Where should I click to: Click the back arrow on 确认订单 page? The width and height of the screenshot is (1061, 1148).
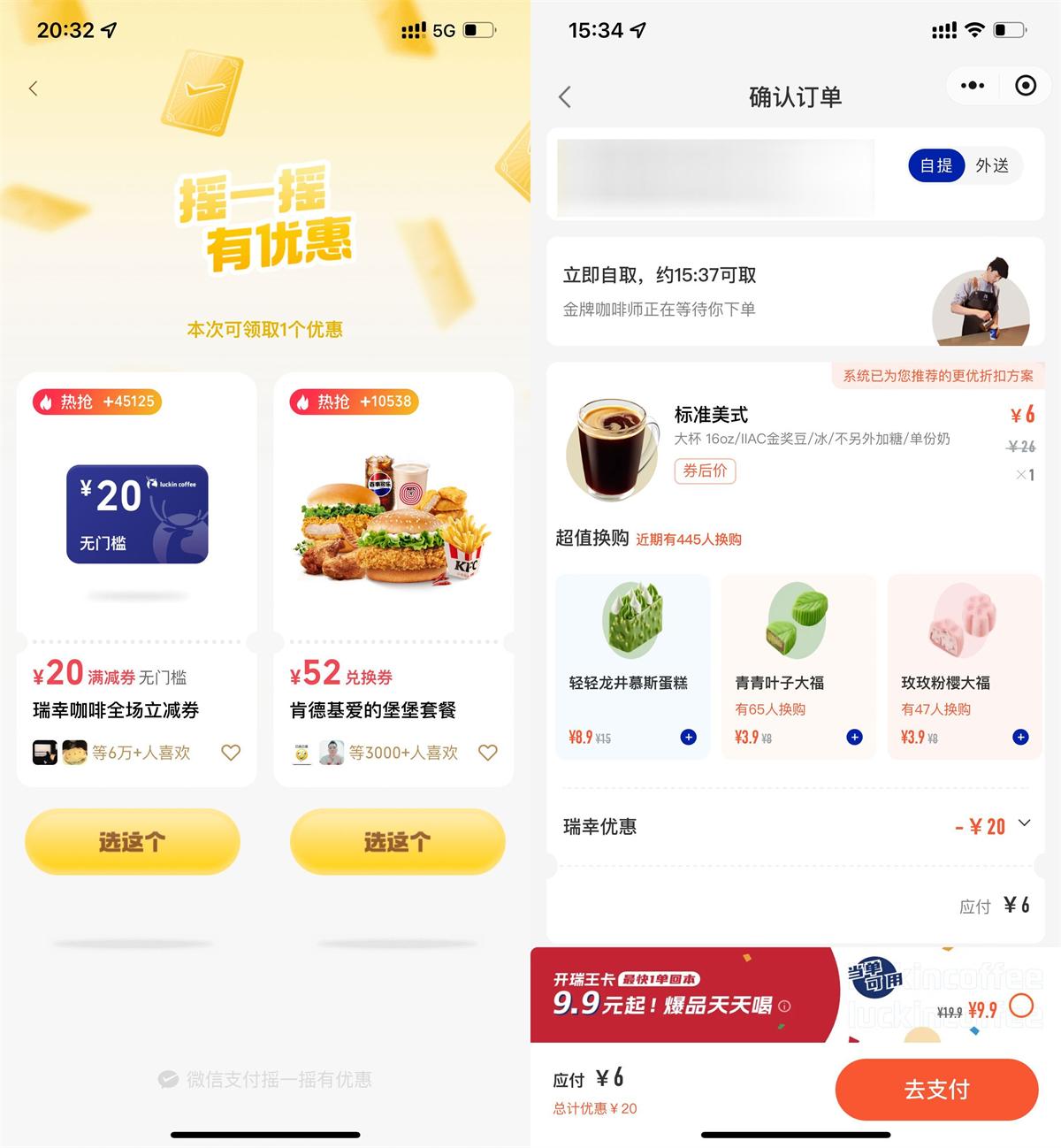coord(565,97)
